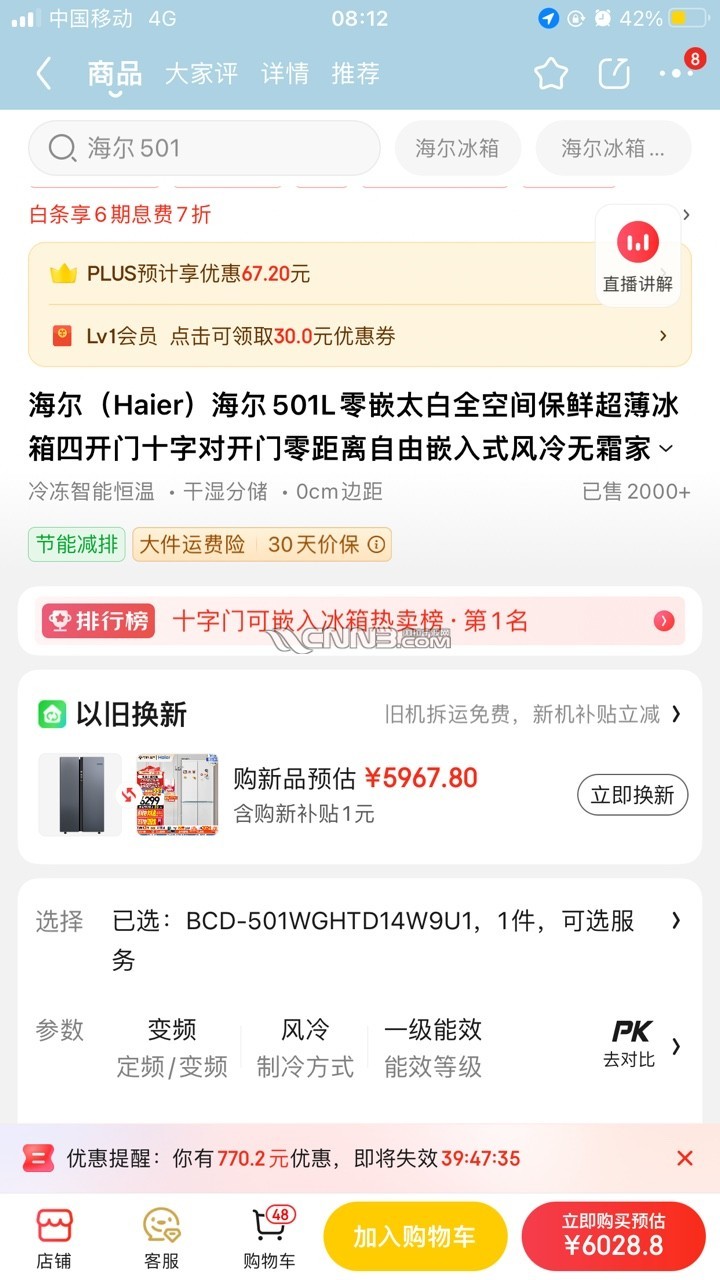Tap 立即购买预估 ¥6028.8 button
Image resolution: width=720 pixels, height=1280 pixels.
point(613,1236)
